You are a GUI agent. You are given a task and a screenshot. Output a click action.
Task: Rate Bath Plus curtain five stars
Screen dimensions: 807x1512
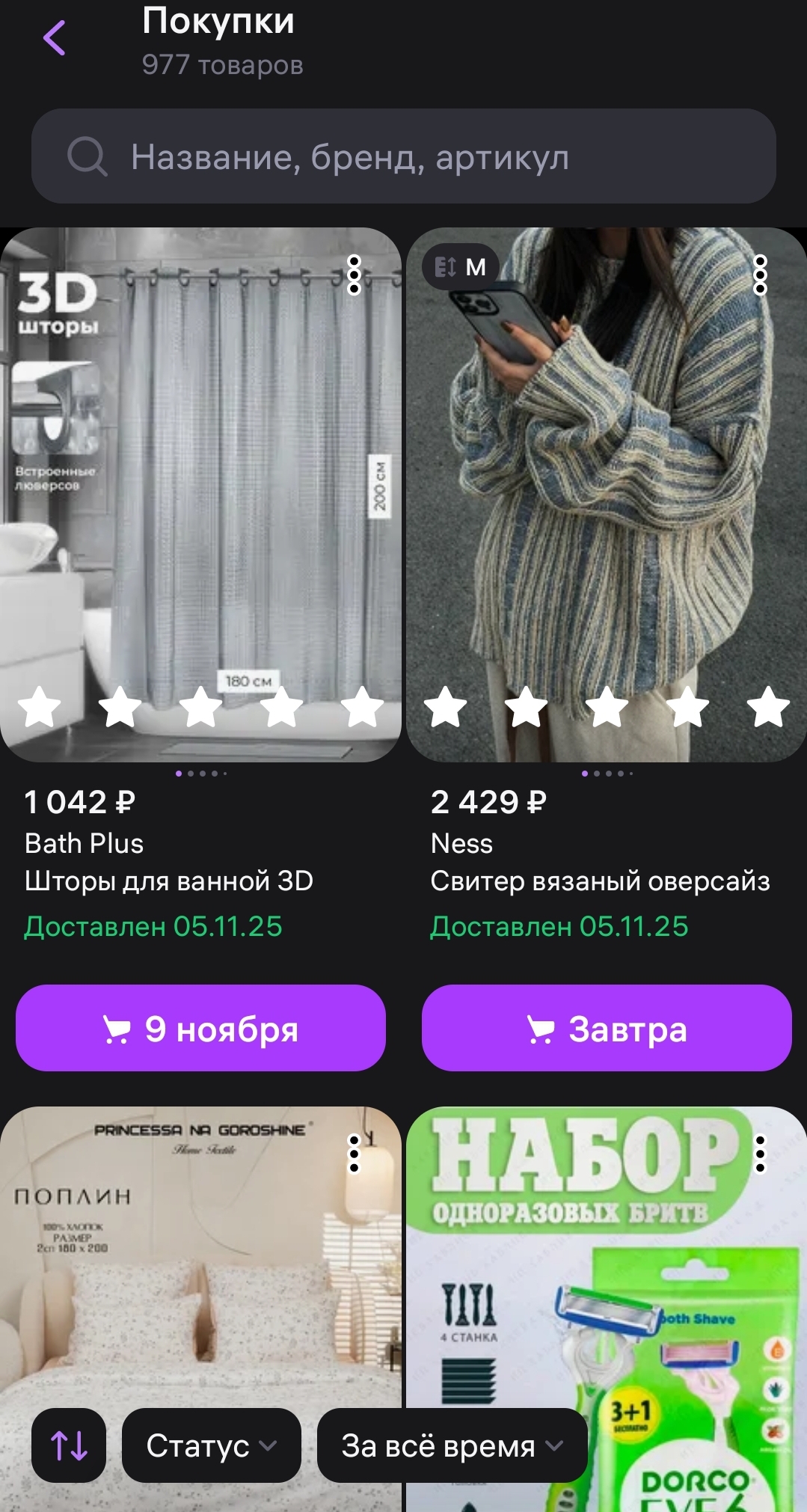(362, 707)
